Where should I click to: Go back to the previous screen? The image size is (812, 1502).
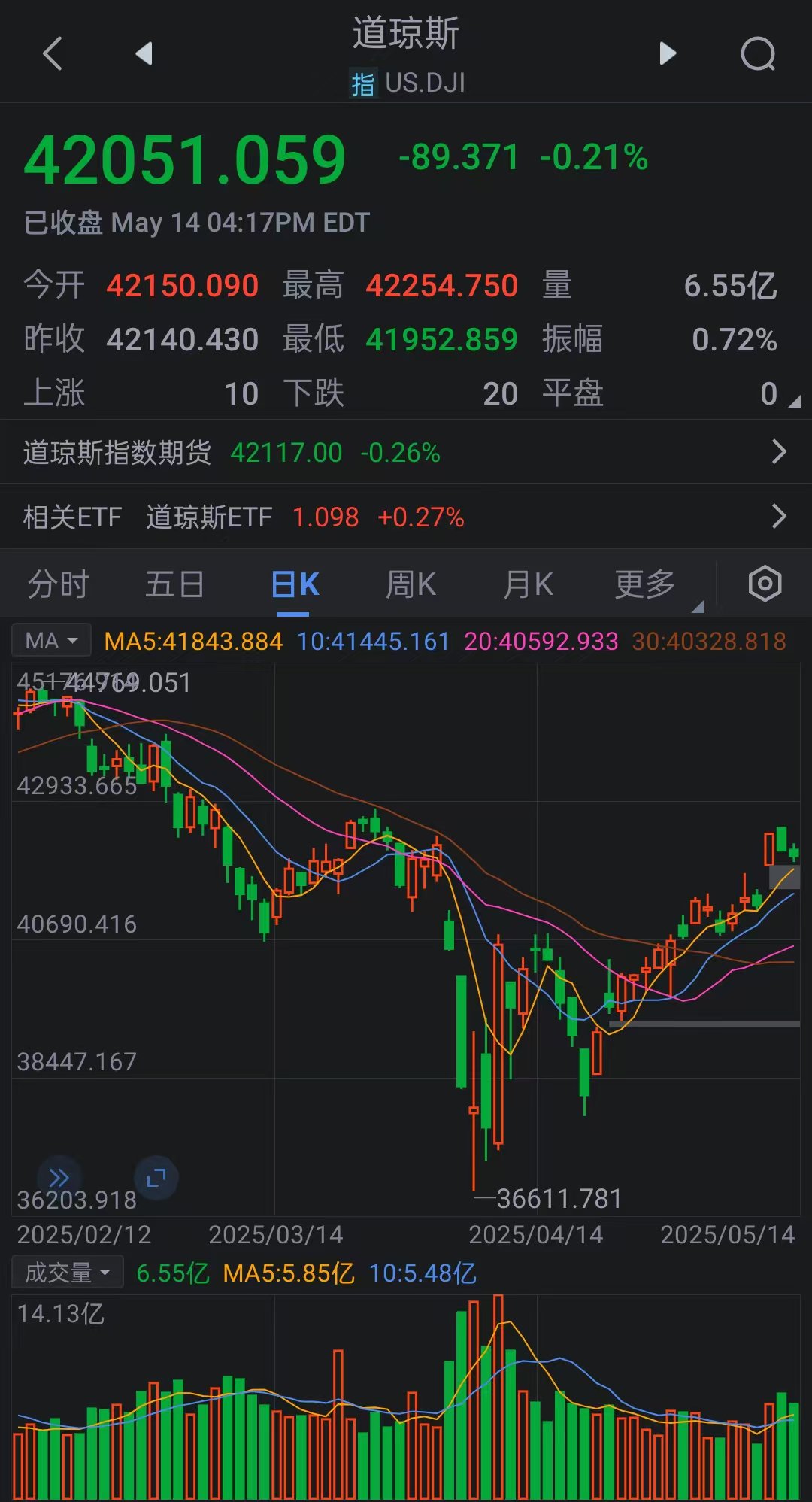pyautogui.click(x=53, y=54)
